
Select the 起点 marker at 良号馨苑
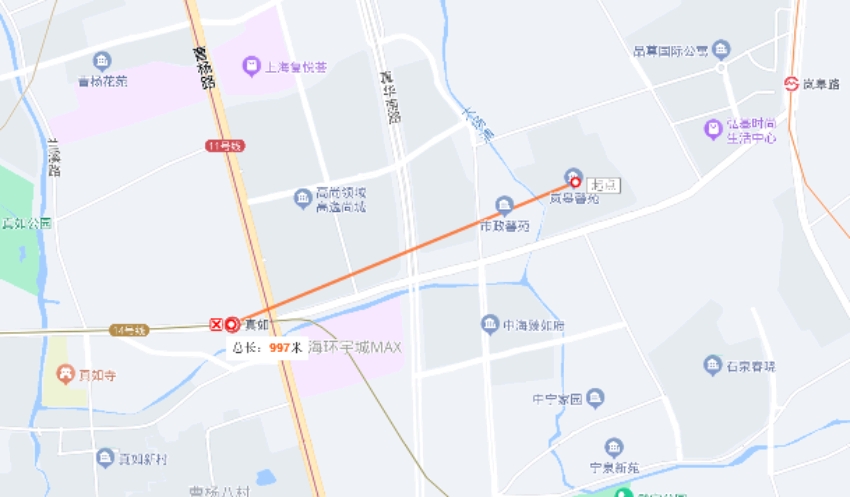click(575, 182)
